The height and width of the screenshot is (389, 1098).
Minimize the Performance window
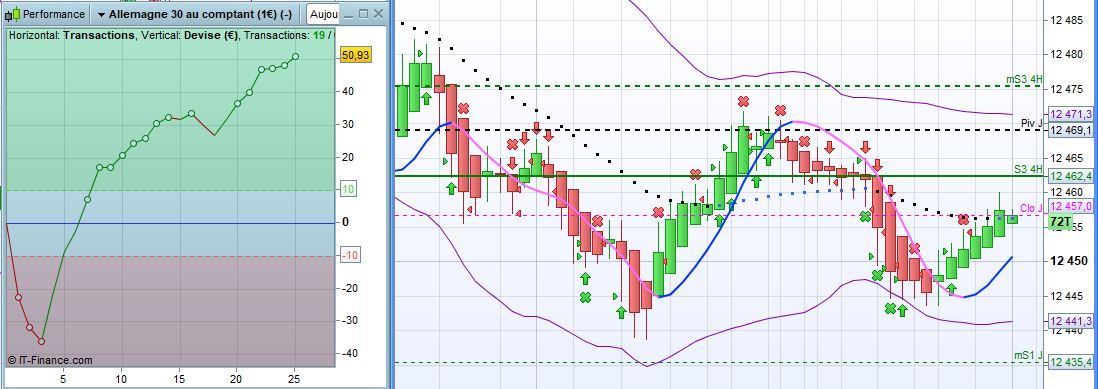pos(347,14)
